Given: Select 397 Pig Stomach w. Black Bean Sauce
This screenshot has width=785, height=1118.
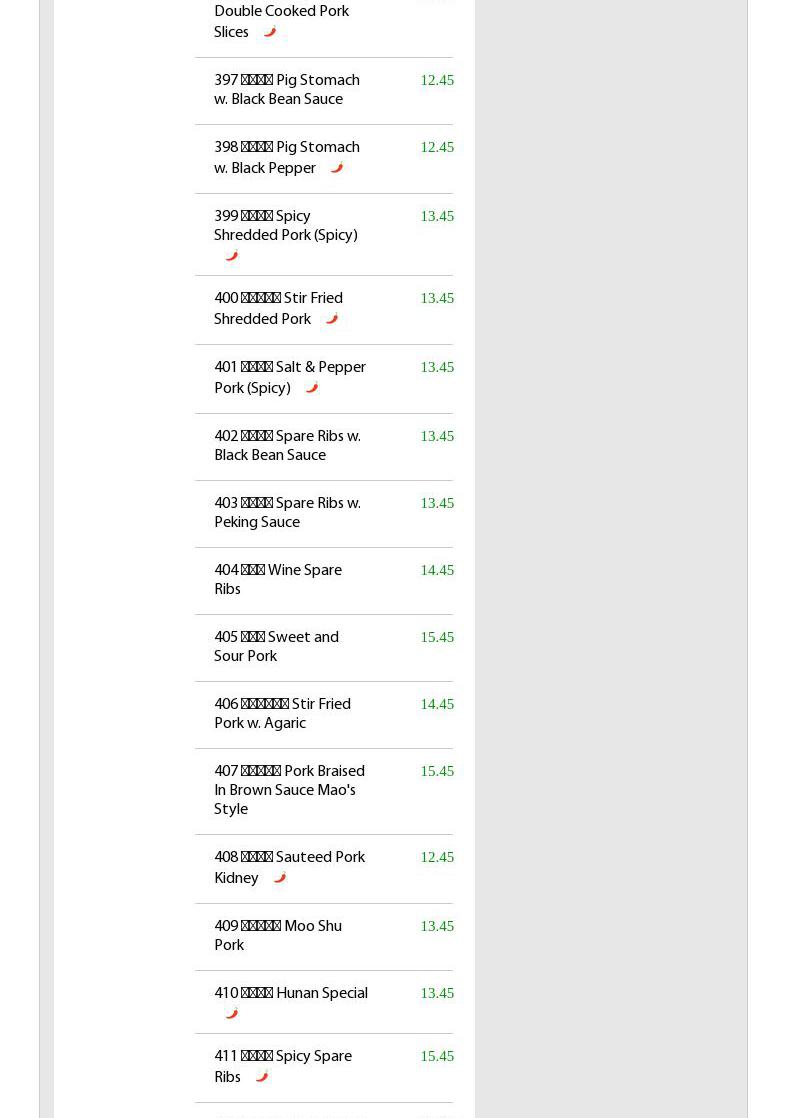Looking at the screenshot, I should coord(287,90).
